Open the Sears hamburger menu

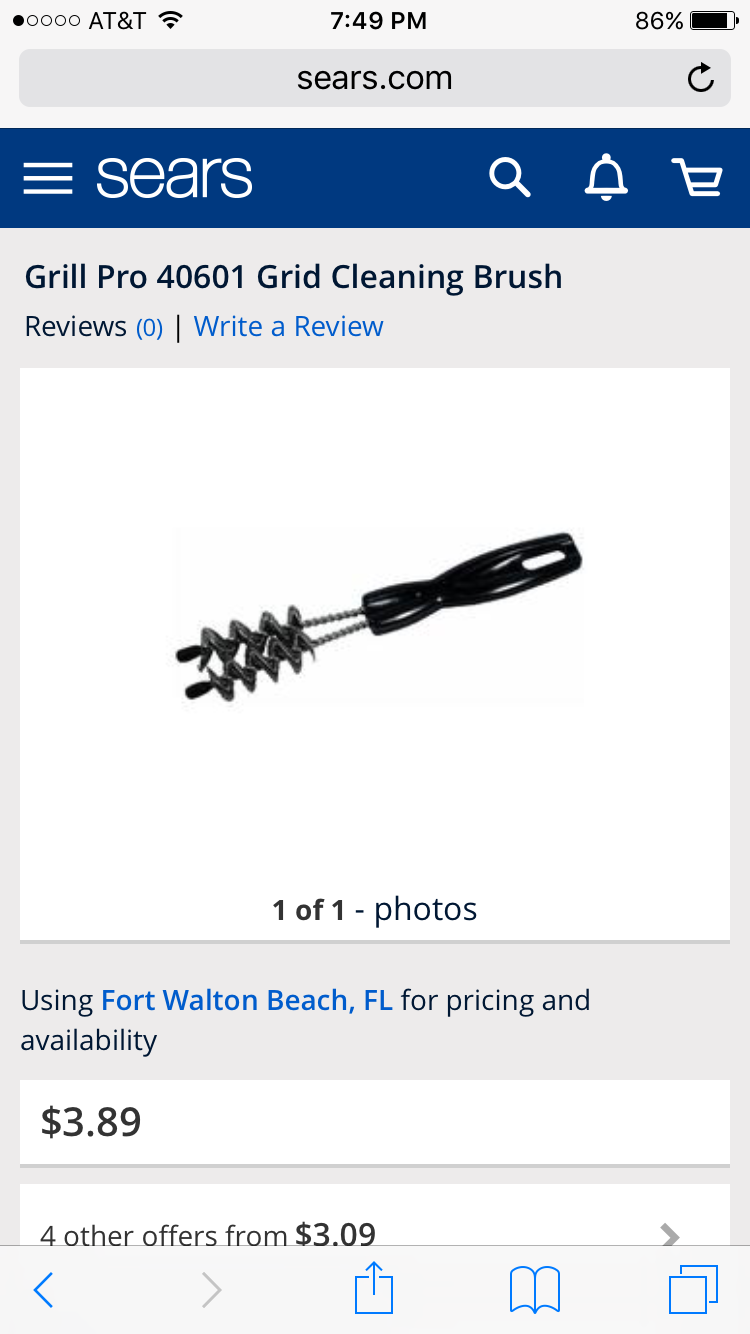point(48,179)
